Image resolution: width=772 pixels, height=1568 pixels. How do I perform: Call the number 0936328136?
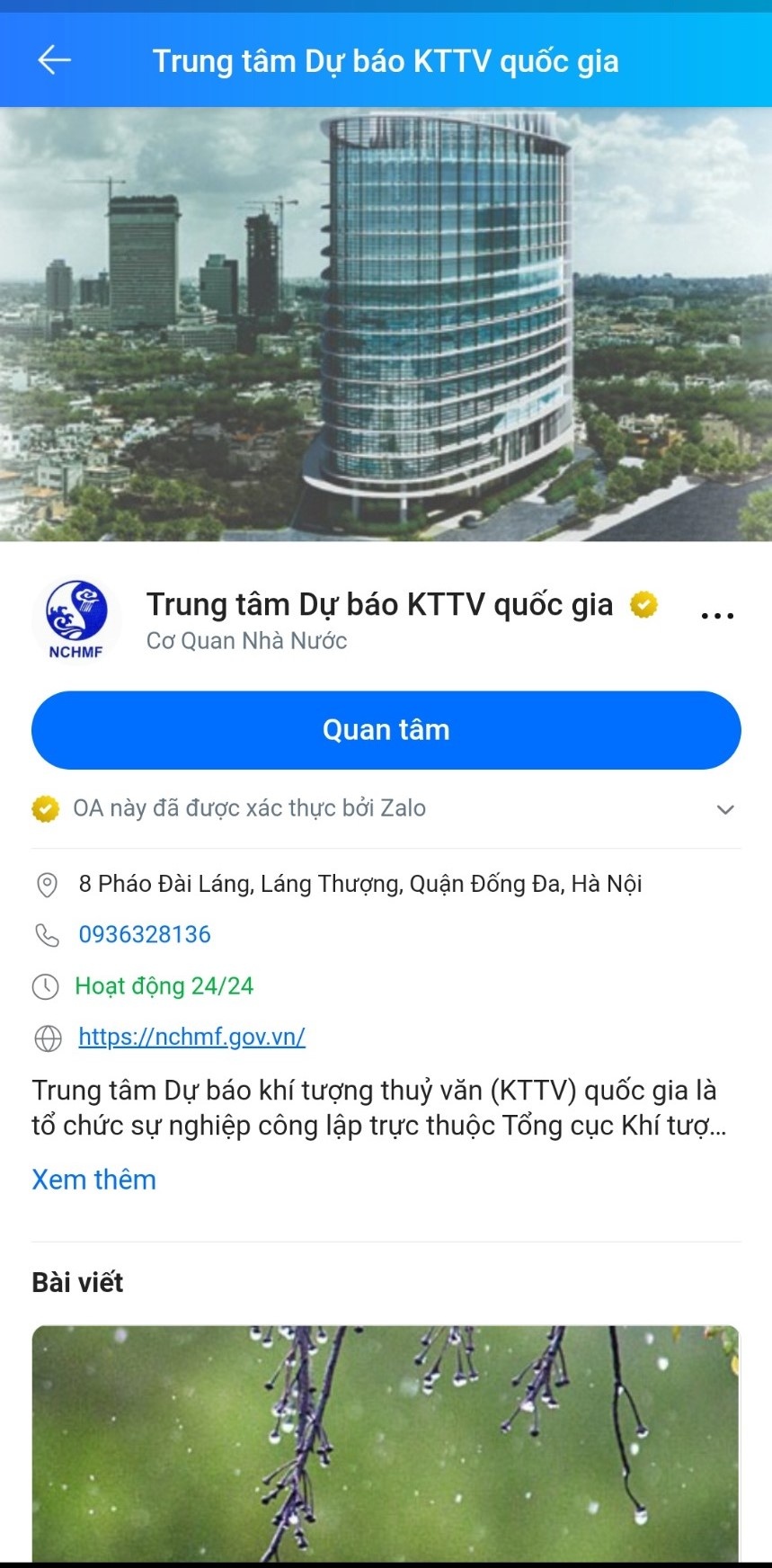pos(145,934)
